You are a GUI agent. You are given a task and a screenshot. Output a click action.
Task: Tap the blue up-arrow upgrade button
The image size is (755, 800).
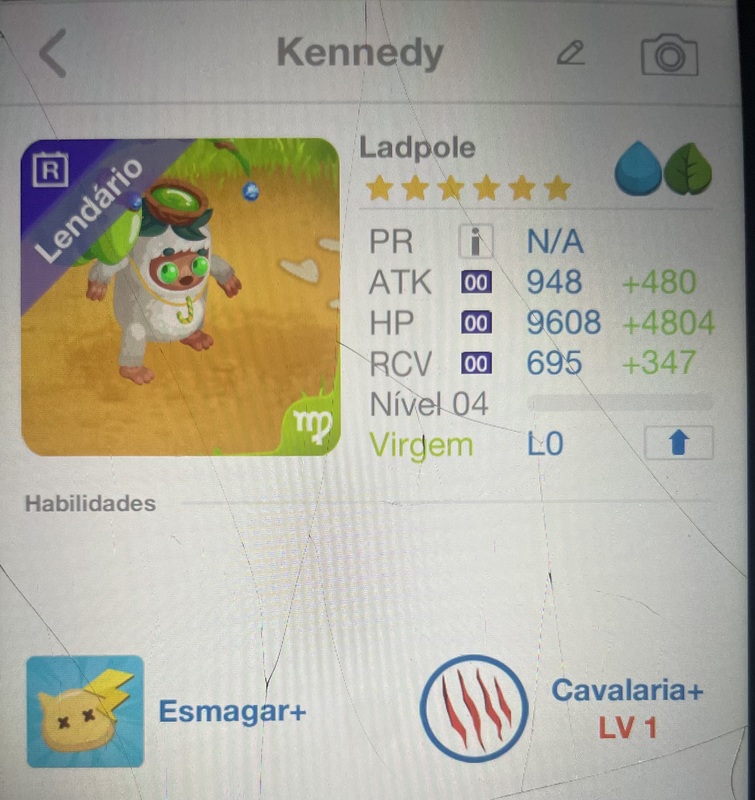[678, 442]
